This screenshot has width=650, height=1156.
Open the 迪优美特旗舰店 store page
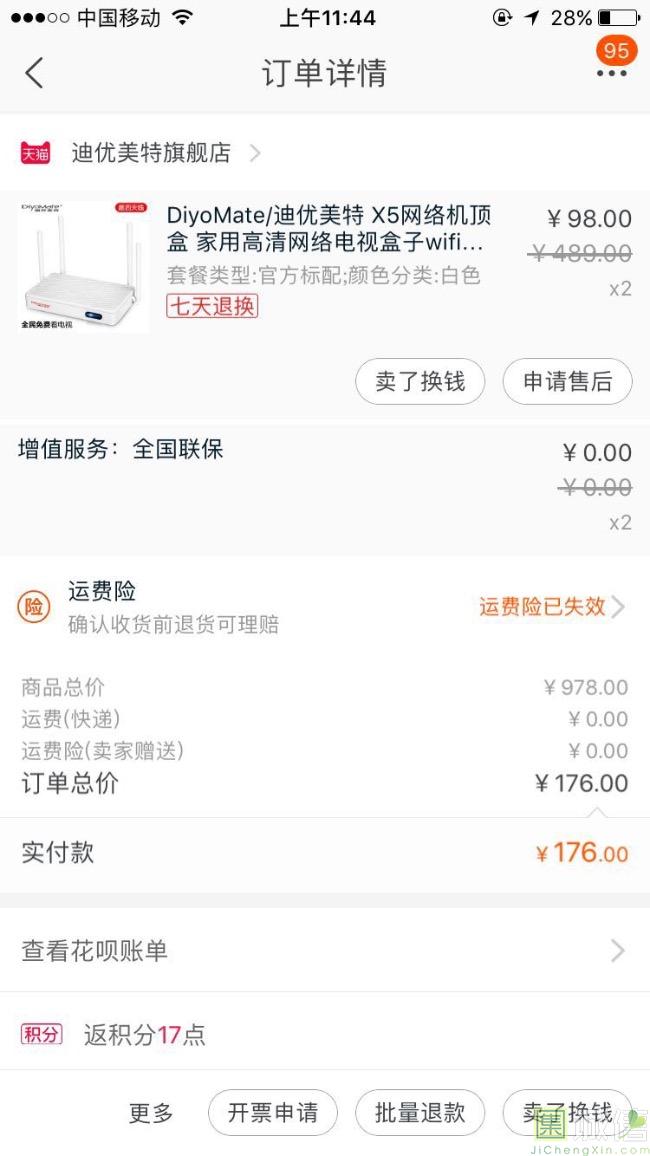[x=150, y=153]
